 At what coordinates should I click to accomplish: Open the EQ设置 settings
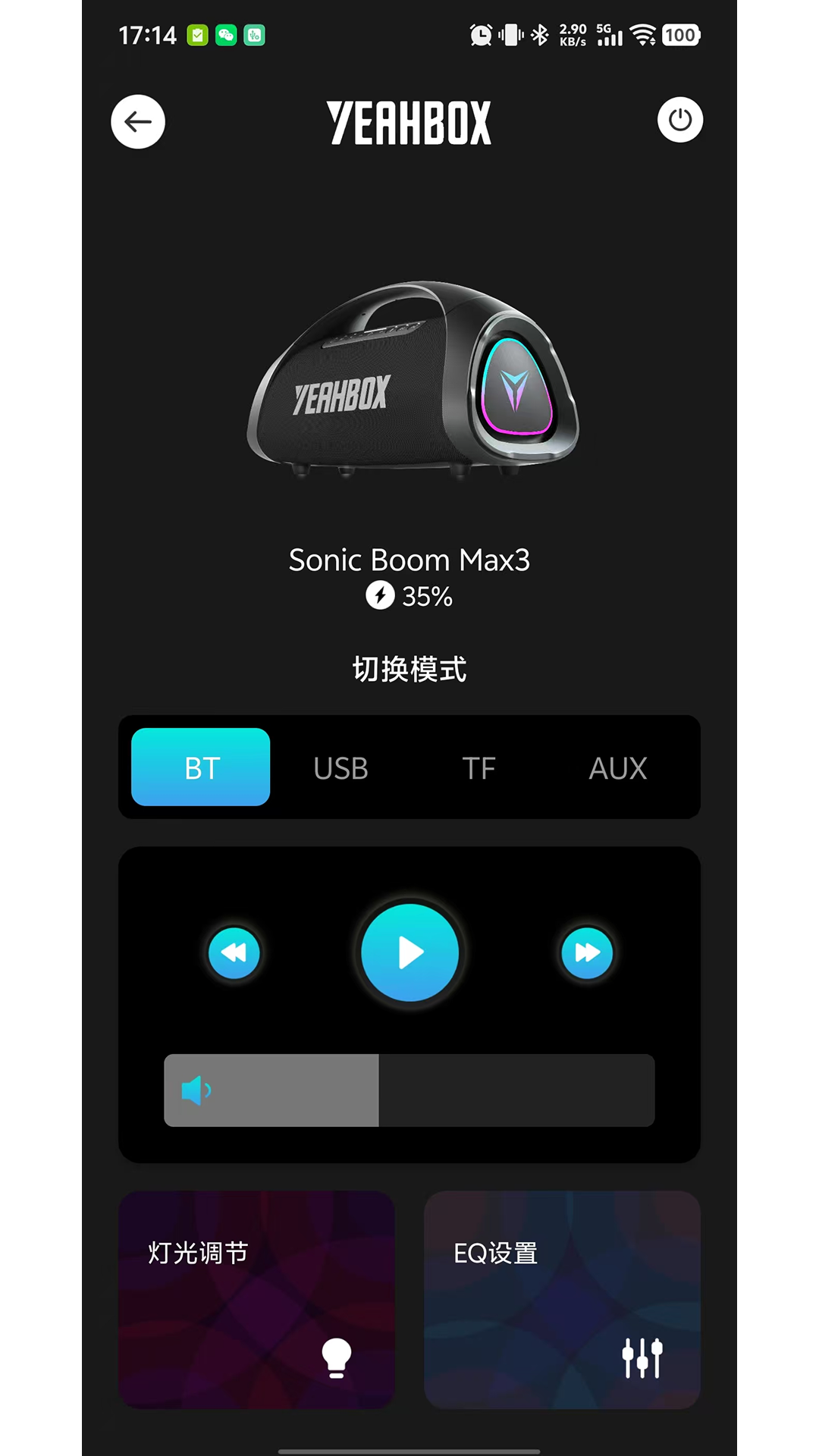[x=562, y=1298]
